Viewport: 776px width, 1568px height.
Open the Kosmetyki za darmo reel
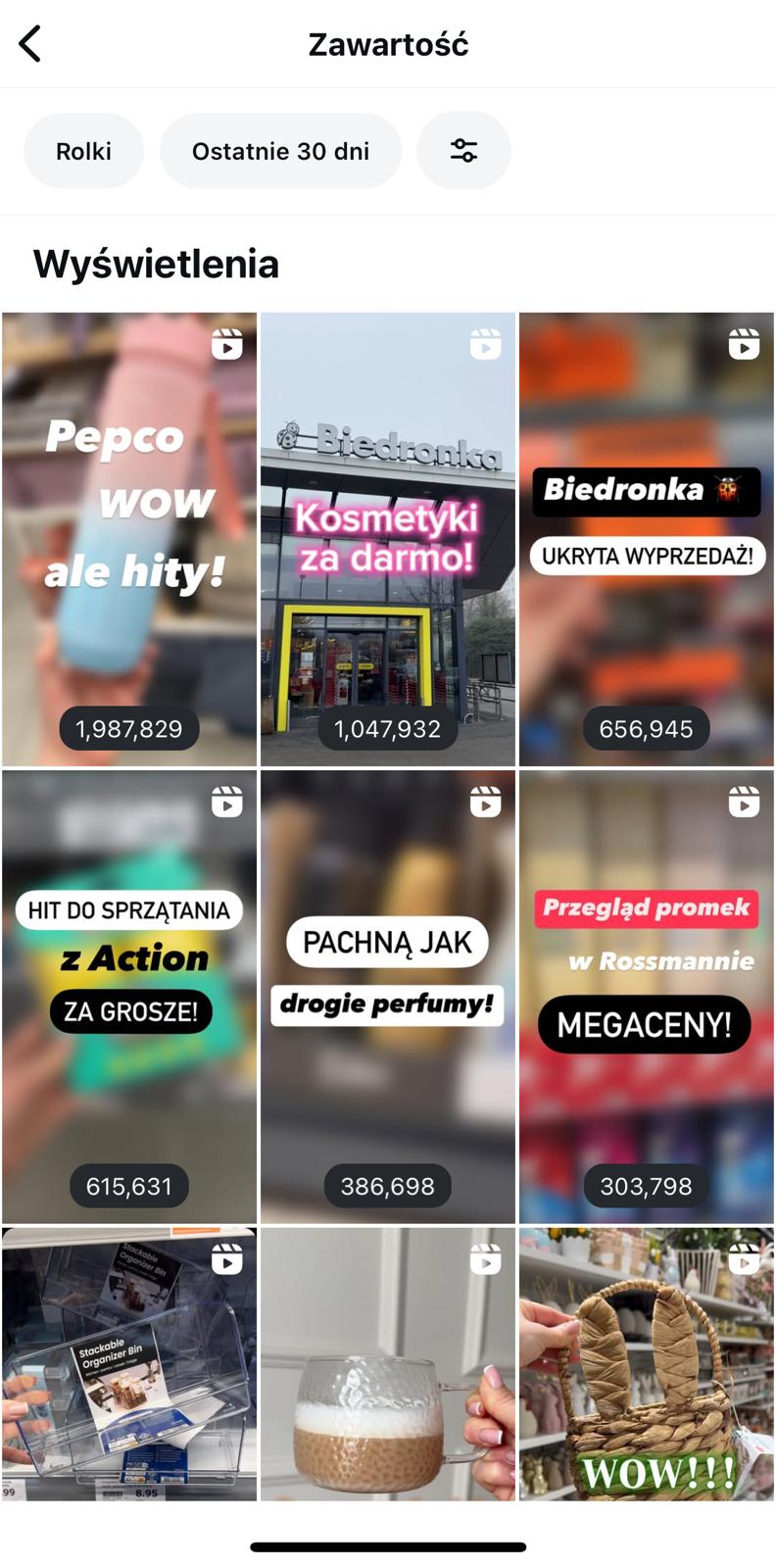click(x=388, y=539)
